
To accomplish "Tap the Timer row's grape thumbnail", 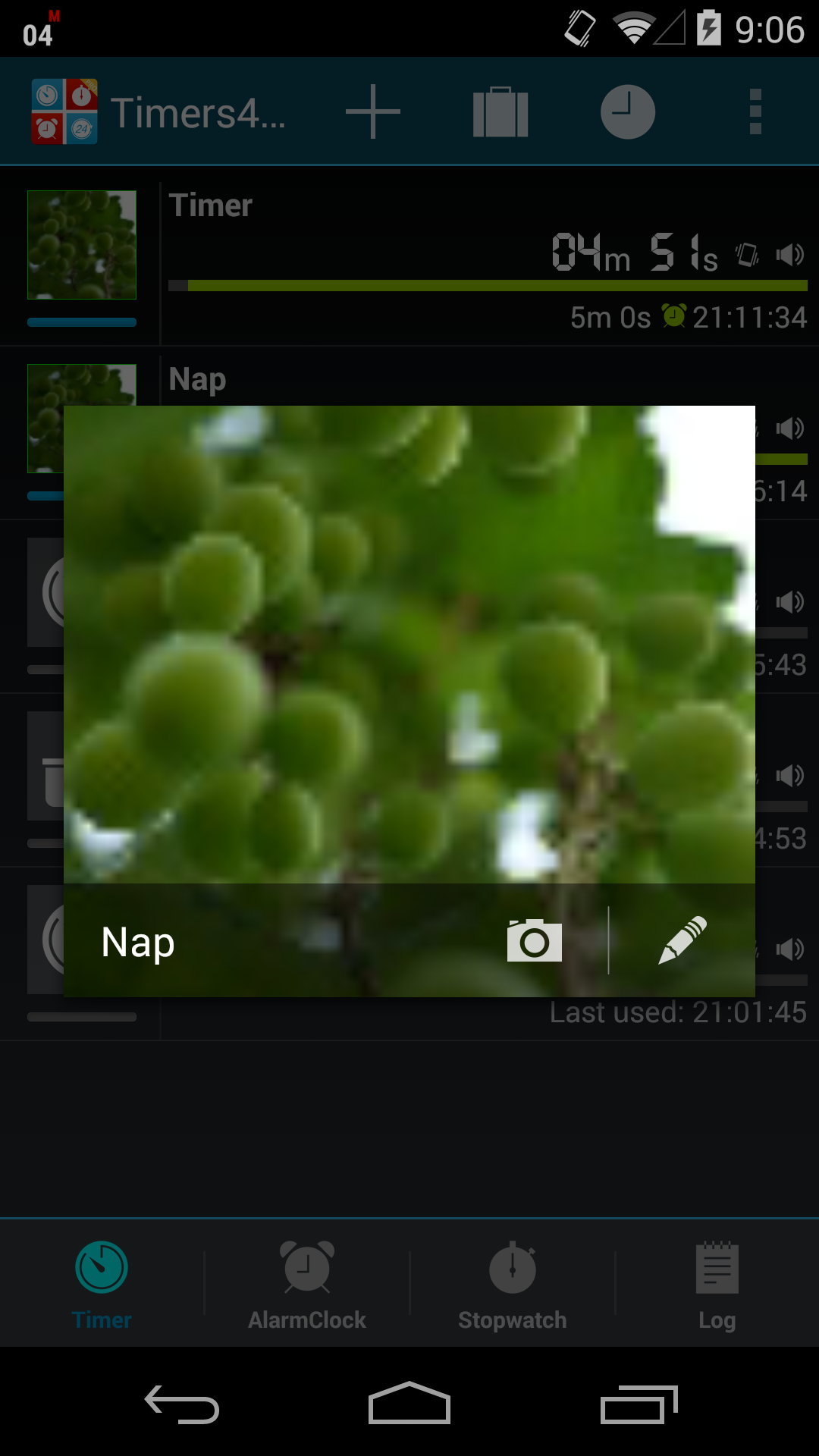I will click(x=82, y=245).
